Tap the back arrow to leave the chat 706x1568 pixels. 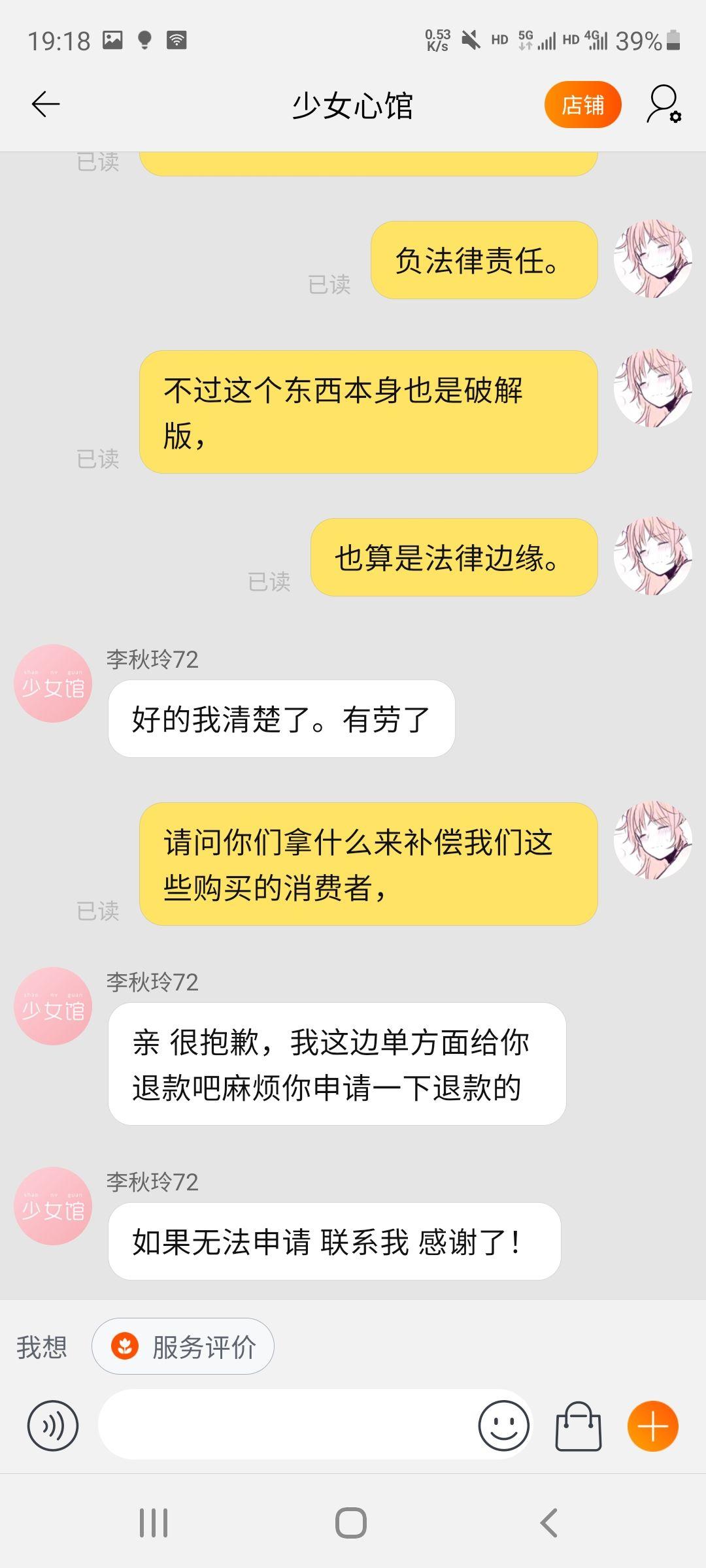click(x=43, y=103)
